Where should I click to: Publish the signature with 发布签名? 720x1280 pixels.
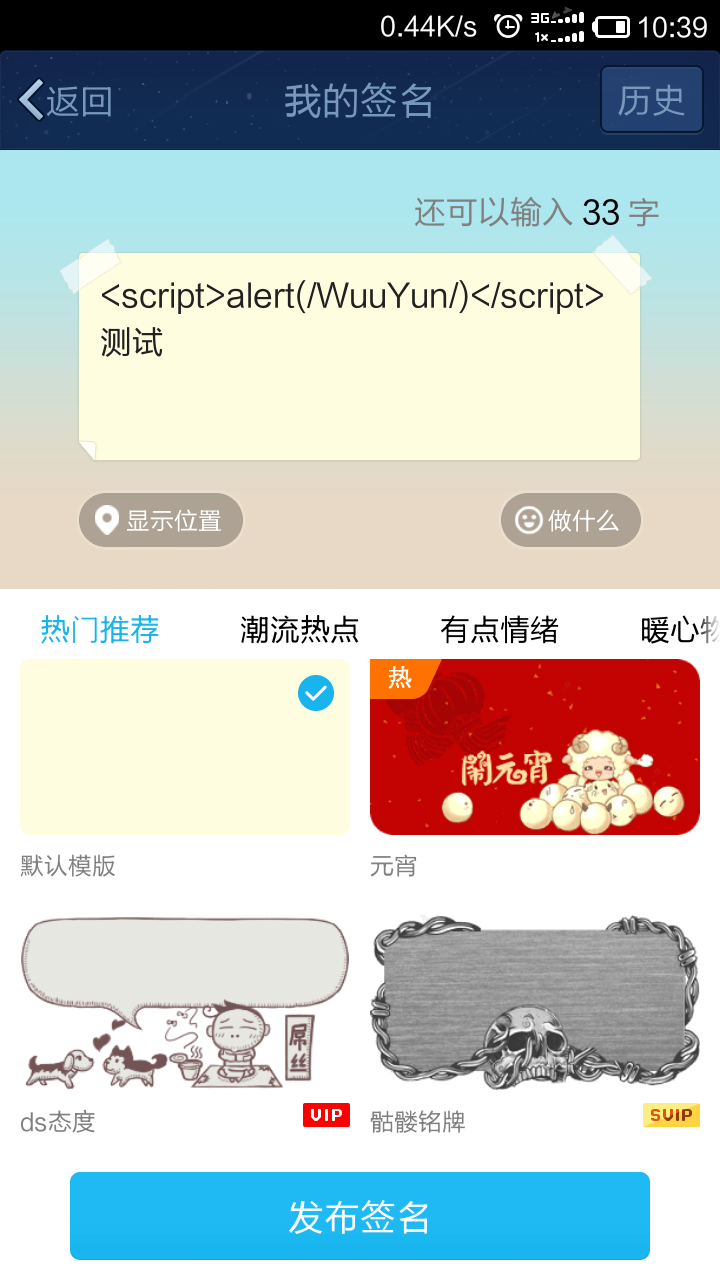click(x=360, y=1216)
